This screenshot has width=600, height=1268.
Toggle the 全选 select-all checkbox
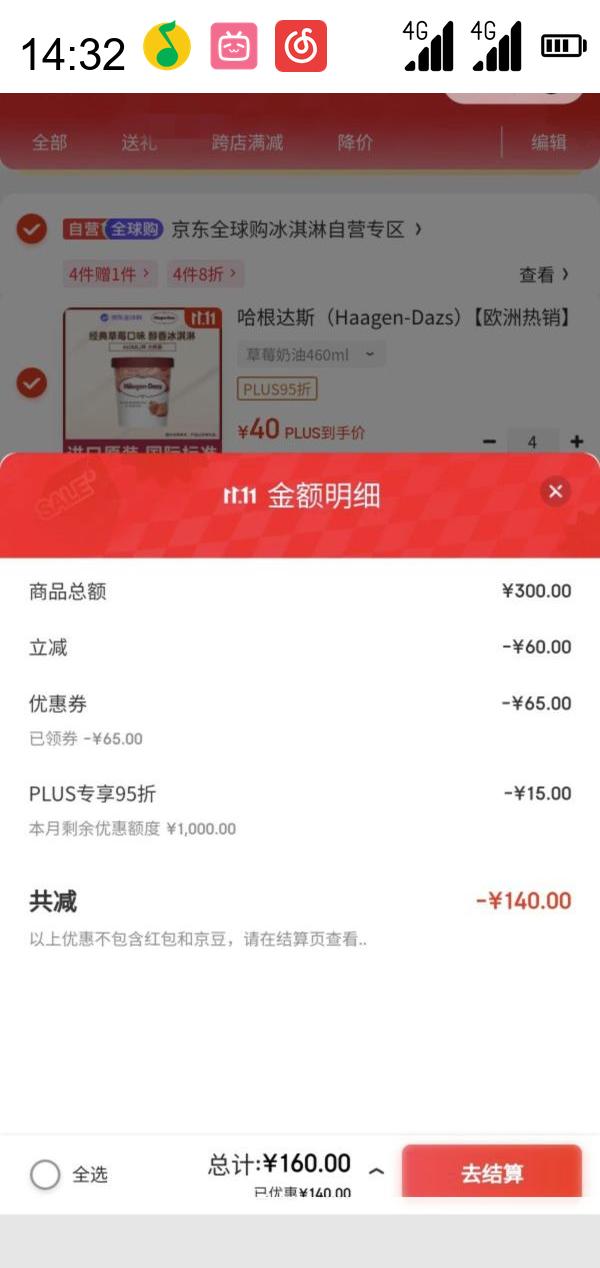coord(45,1174)
